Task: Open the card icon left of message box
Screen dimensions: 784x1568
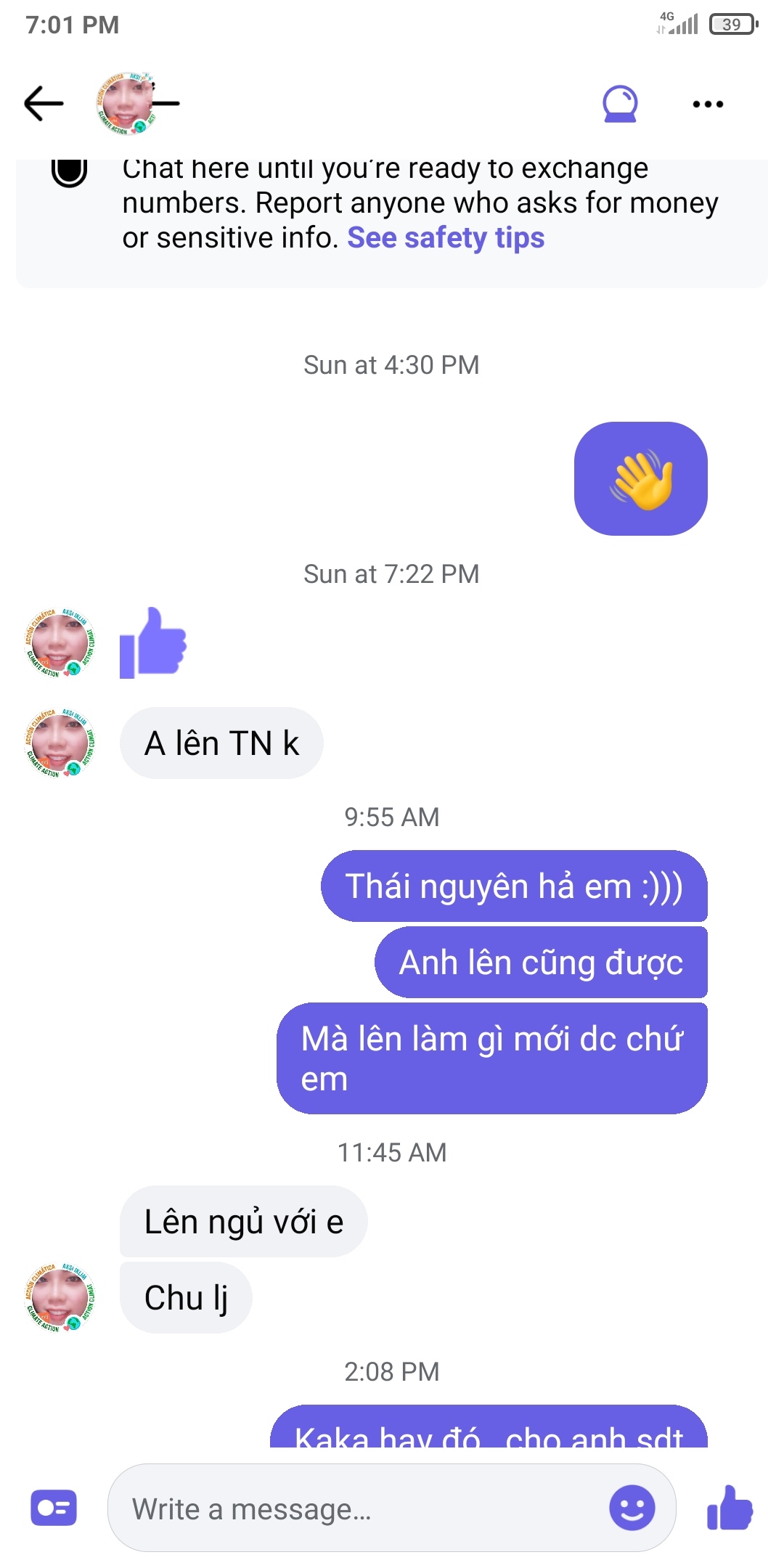Action: click(54, 1508)
